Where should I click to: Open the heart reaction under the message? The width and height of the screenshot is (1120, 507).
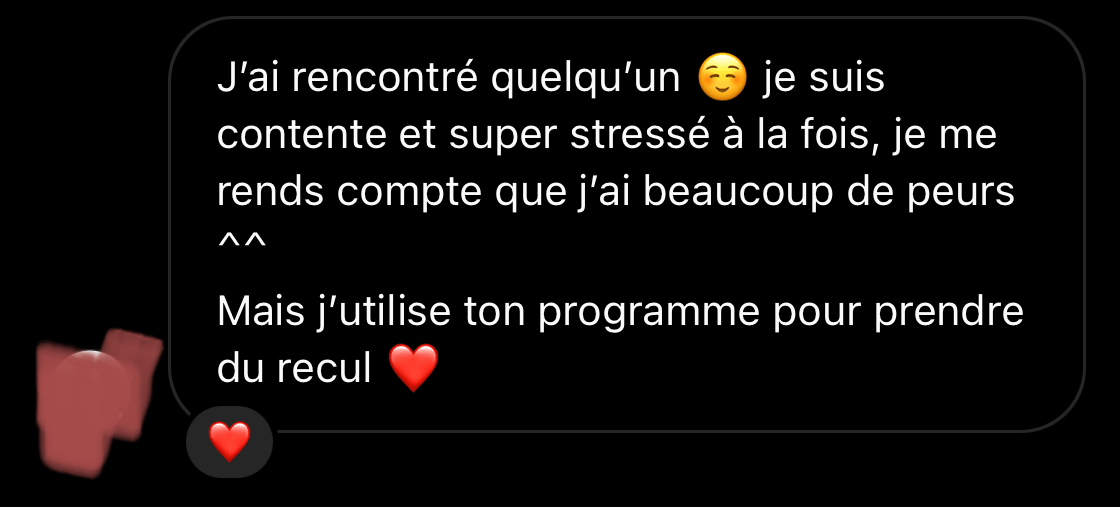[x=229, y=441]
